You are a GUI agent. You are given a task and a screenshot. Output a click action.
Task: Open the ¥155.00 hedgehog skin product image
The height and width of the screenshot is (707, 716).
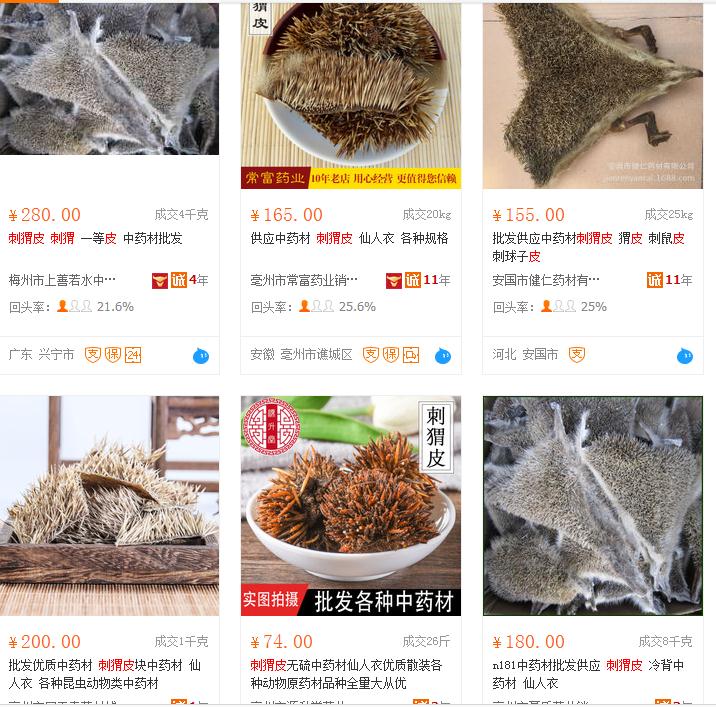(x=593, y=95)
